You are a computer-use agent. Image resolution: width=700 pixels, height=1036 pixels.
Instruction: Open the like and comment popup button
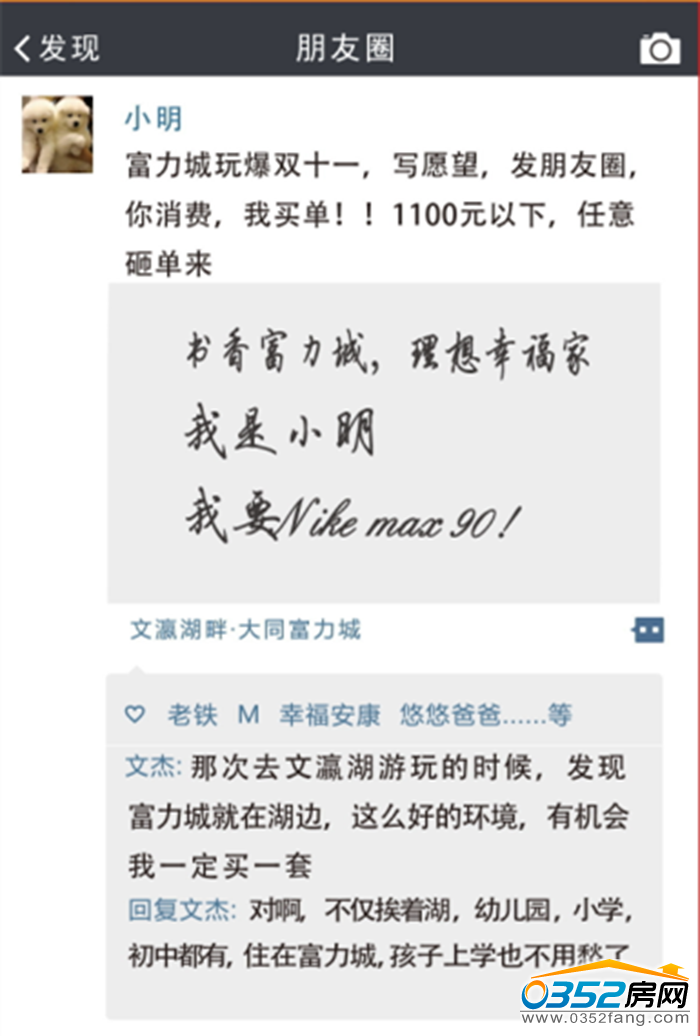coord(648,630)
